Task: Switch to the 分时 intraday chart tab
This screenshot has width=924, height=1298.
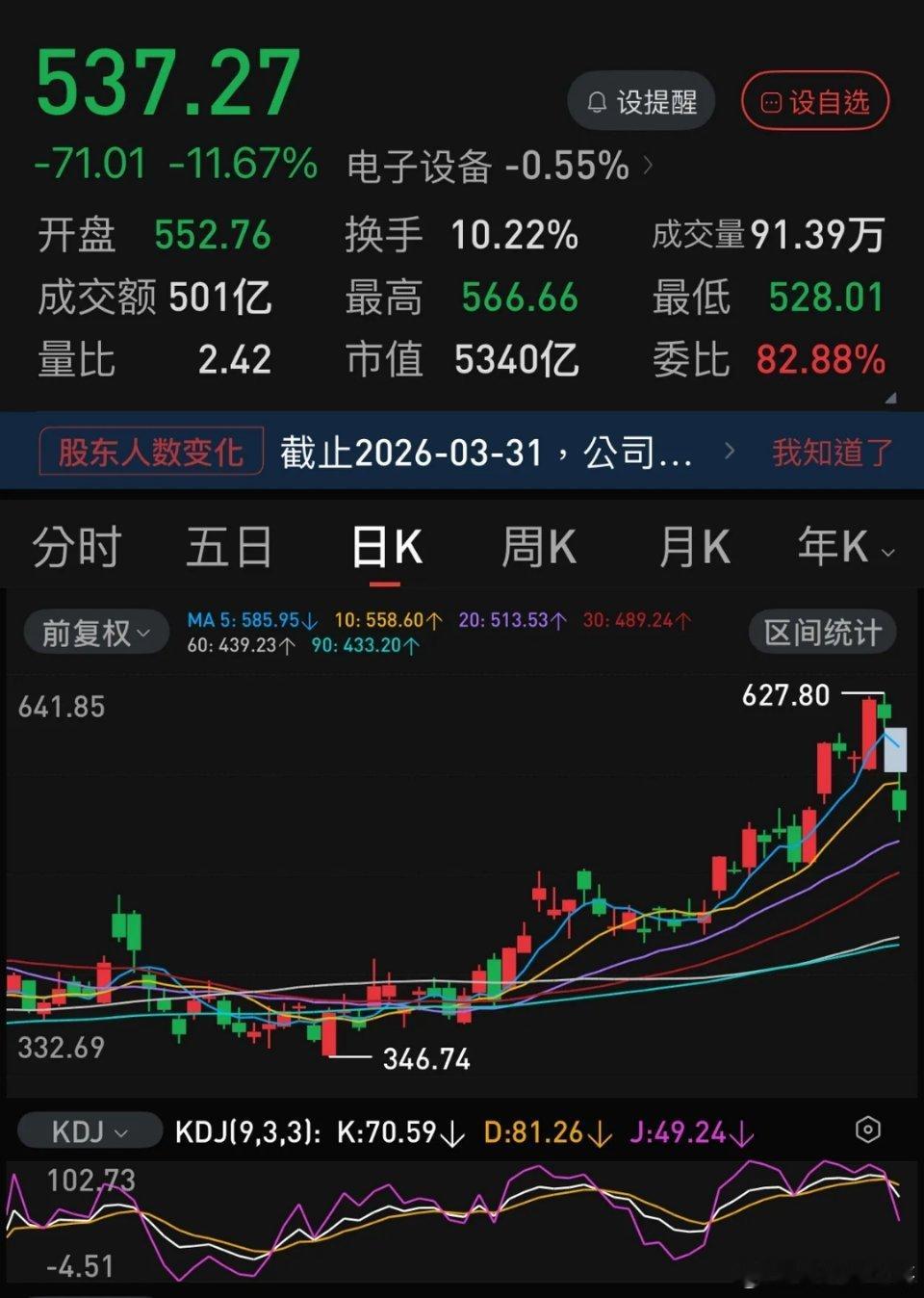Action: (x=76, y=545)
